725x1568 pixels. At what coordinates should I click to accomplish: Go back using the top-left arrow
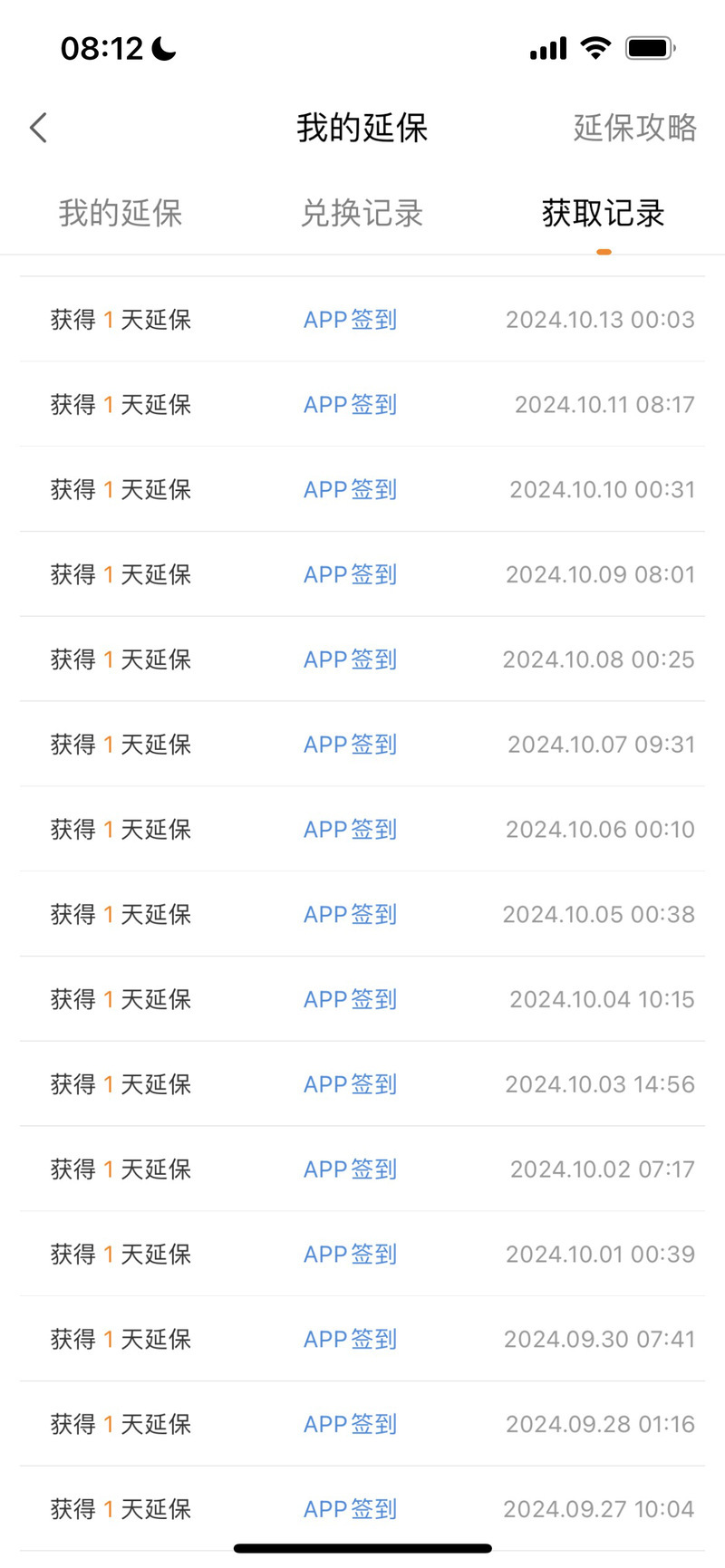coord(38,128)
